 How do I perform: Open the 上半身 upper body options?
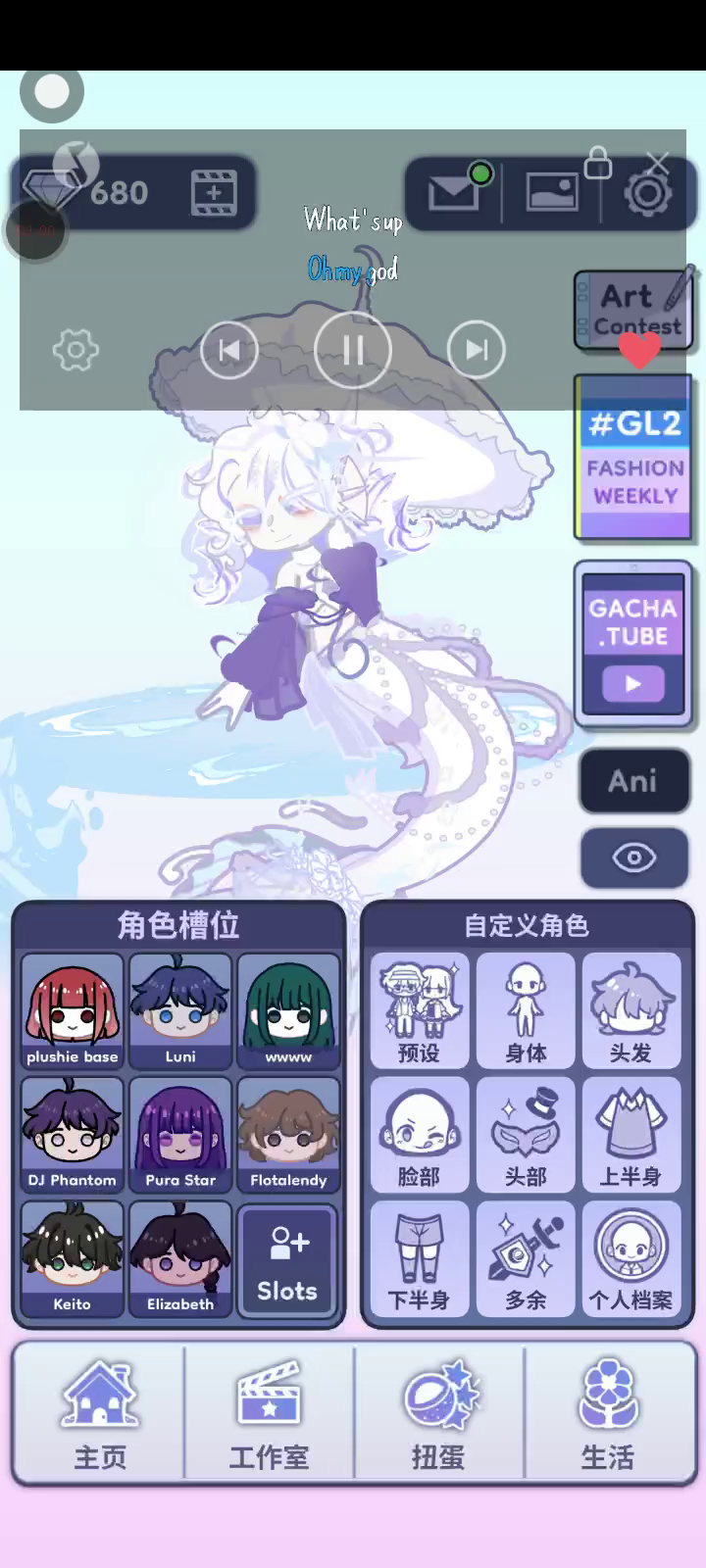pos(631,1135)
